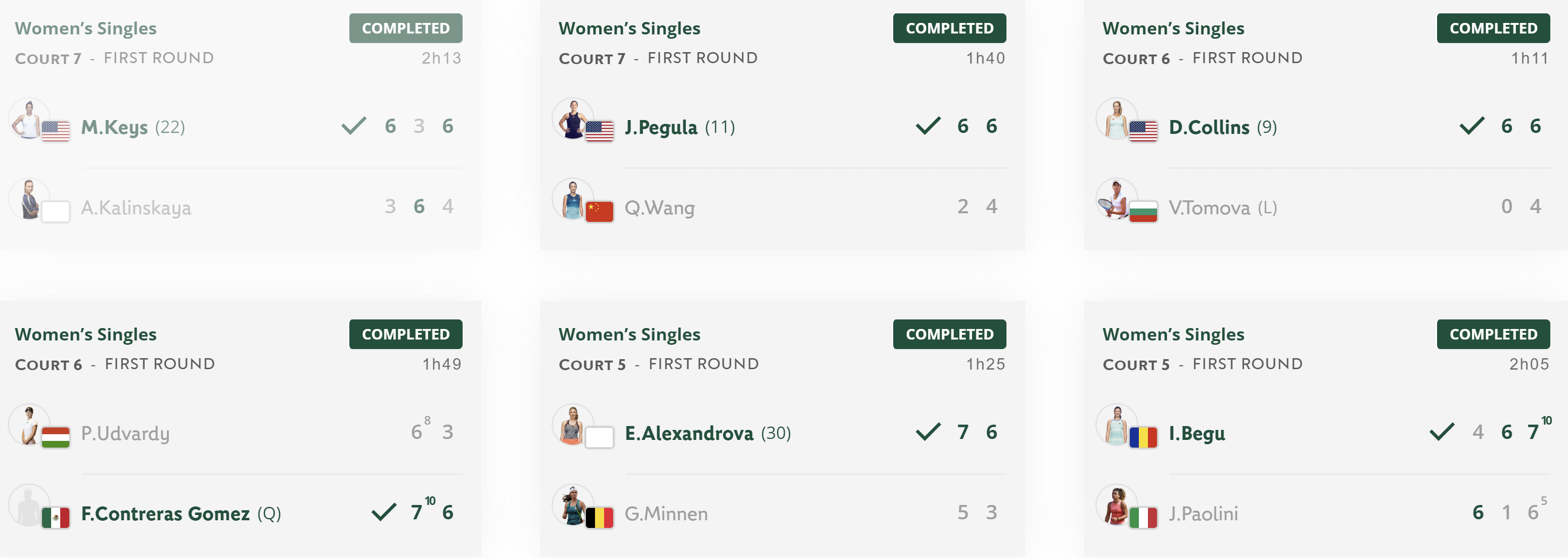Open the P.Udvardy vs F.Contreras Gomez match
Image resolution: width=1568 pixels, height=559 pixels.
240,429
